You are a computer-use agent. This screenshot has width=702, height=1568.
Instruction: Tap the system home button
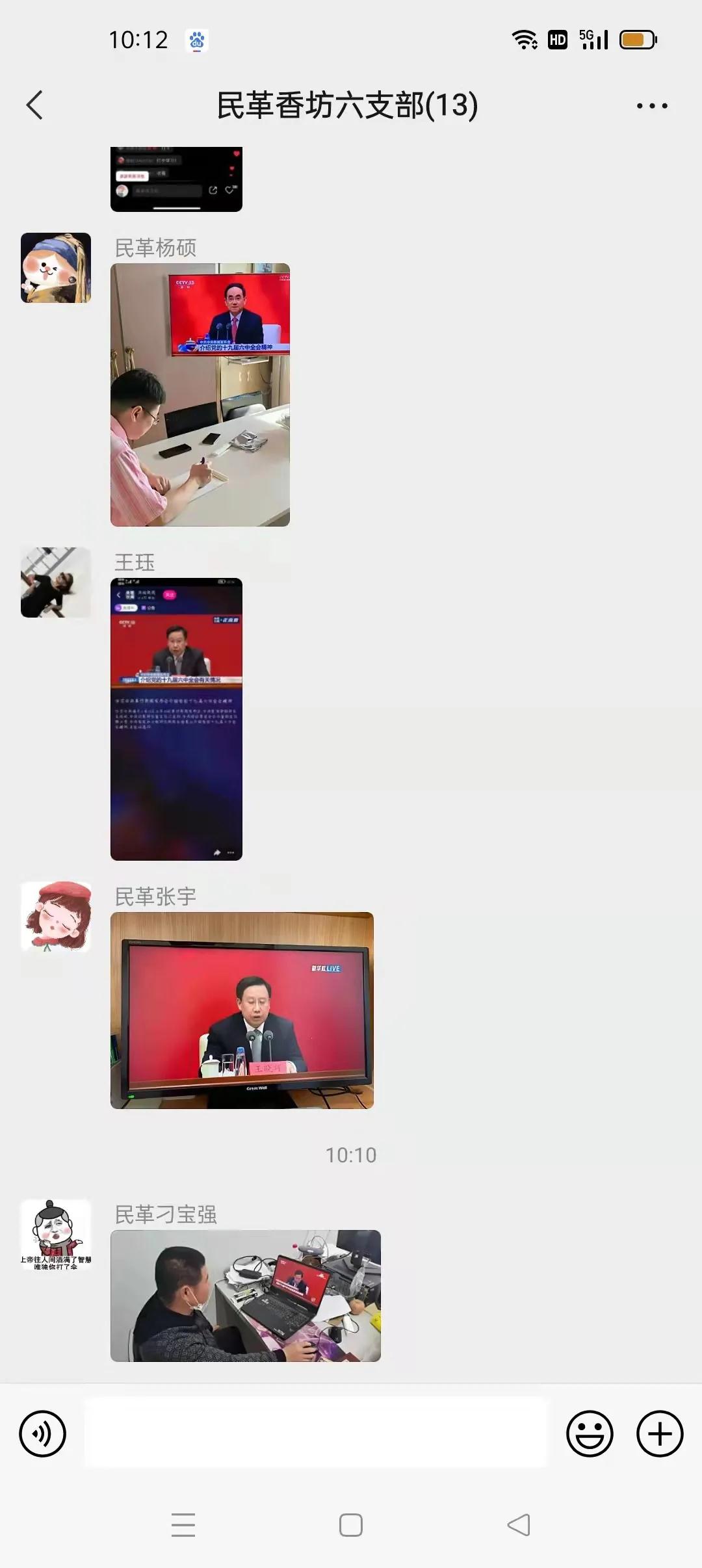point(351,1525)
